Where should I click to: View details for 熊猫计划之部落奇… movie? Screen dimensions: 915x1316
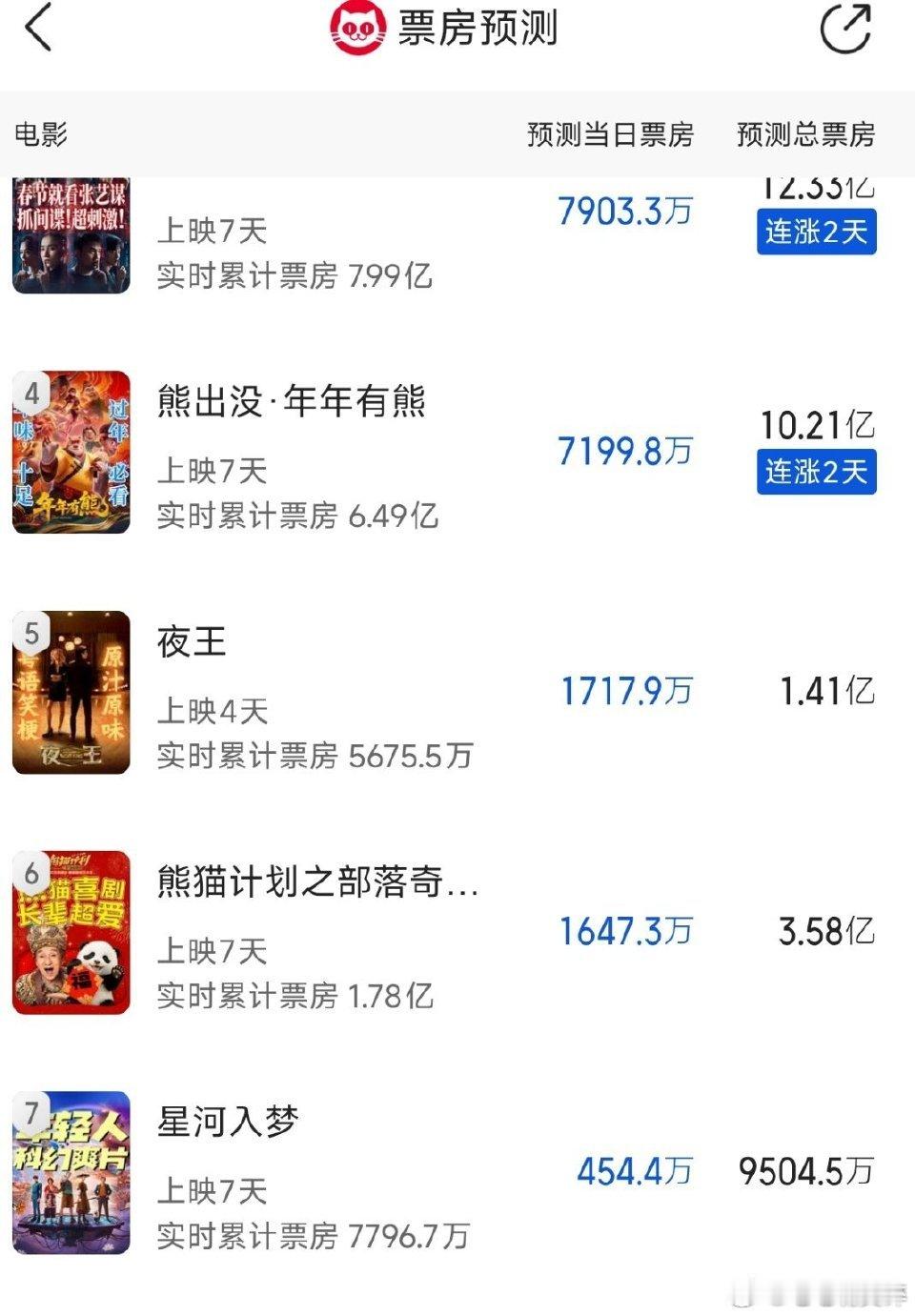coord(317,882)
